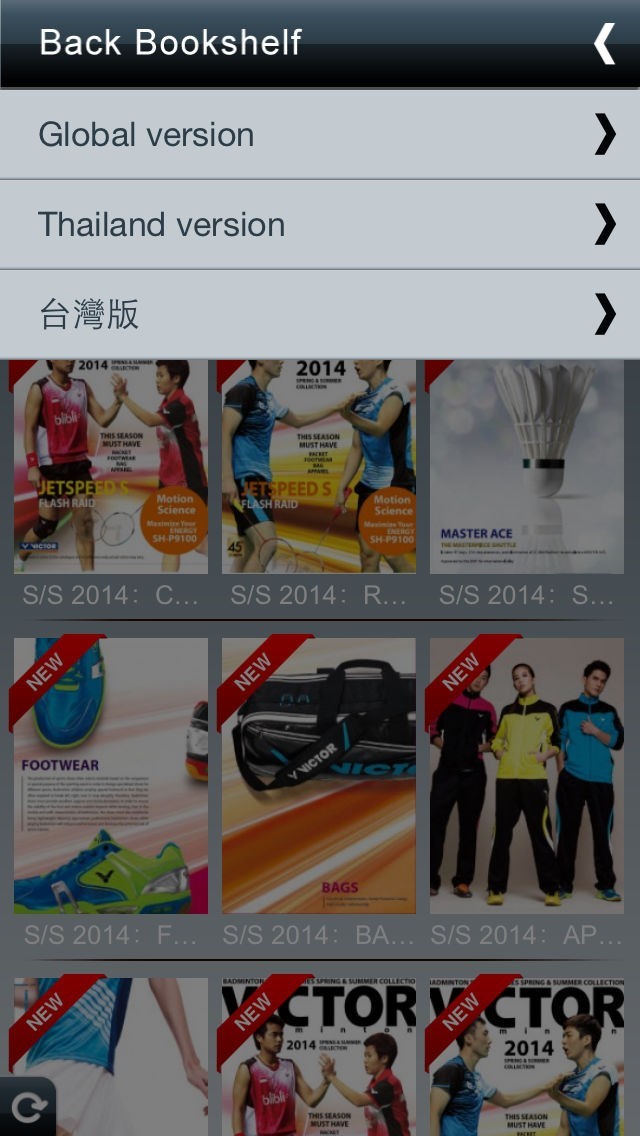
Task: Open the Master Ace shuttlecock catalog
Action: [x=527, y=467]
